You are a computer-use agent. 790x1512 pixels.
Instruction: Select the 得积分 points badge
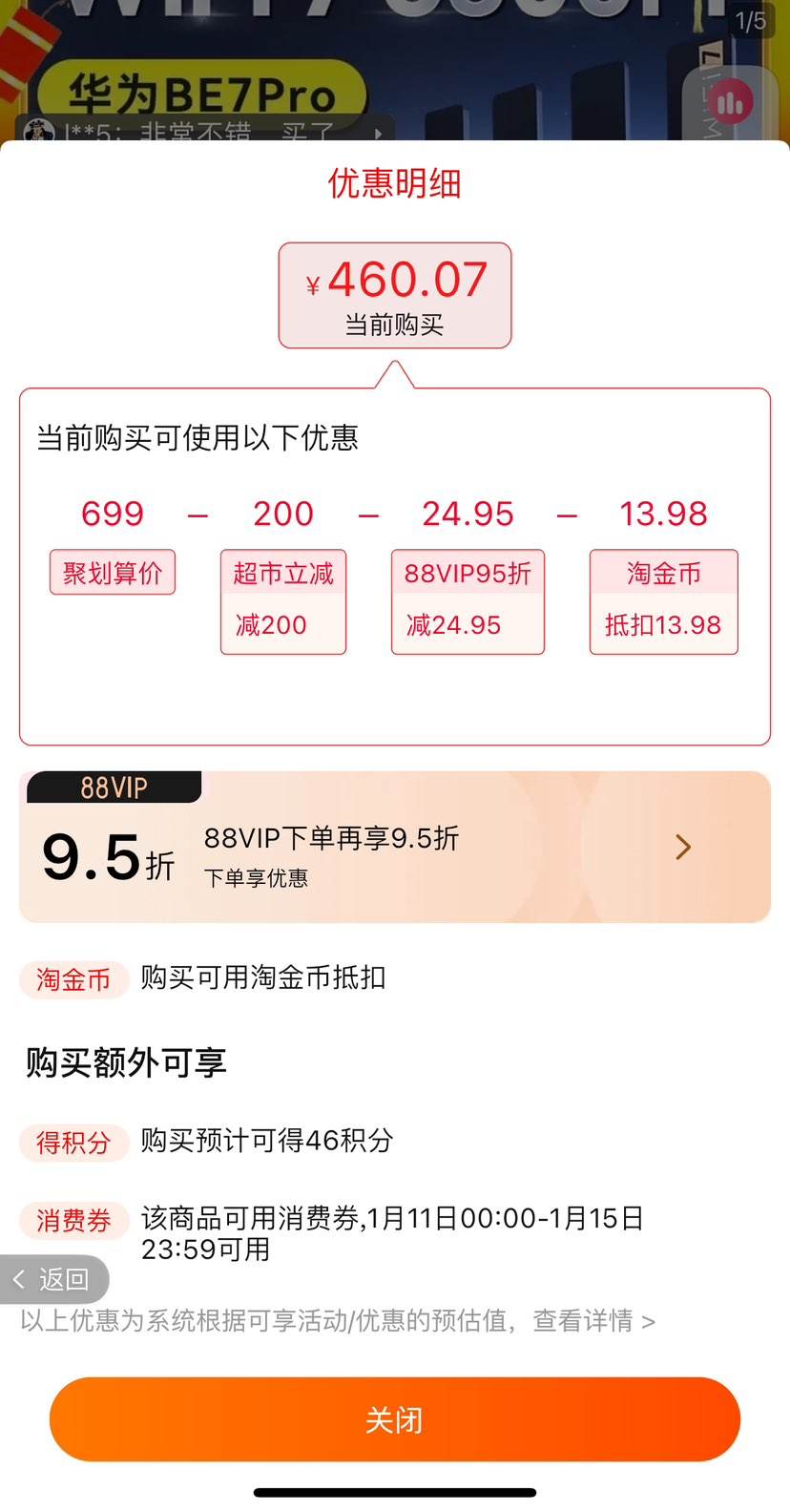point(73,1143)
